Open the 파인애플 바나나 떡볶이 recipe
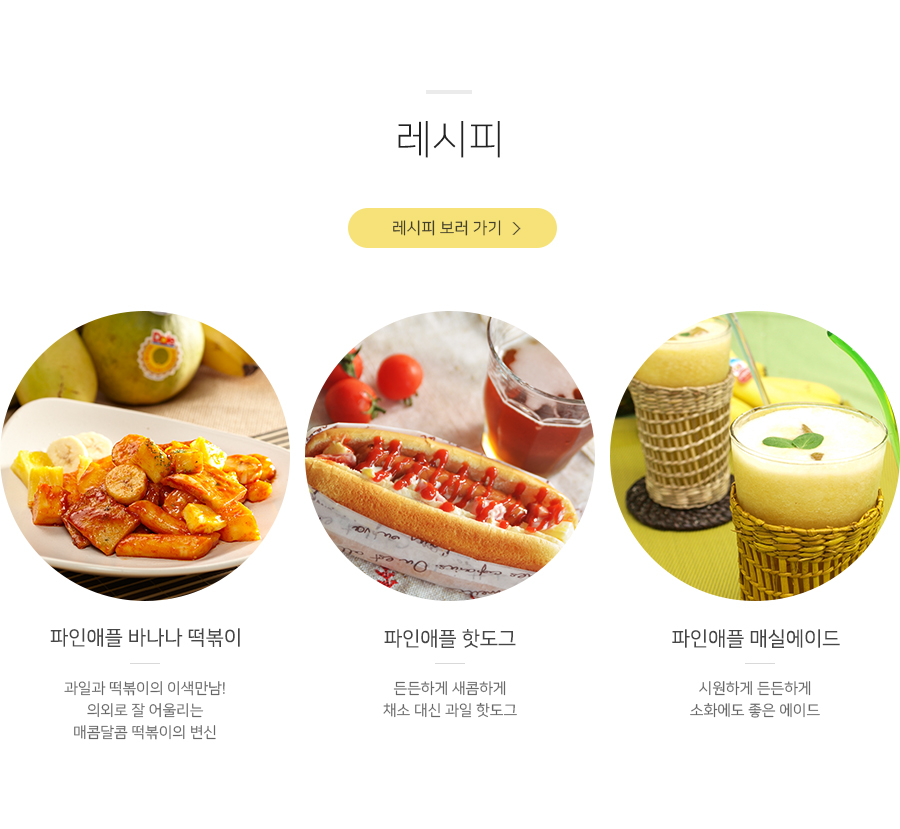 coord(145,456)
